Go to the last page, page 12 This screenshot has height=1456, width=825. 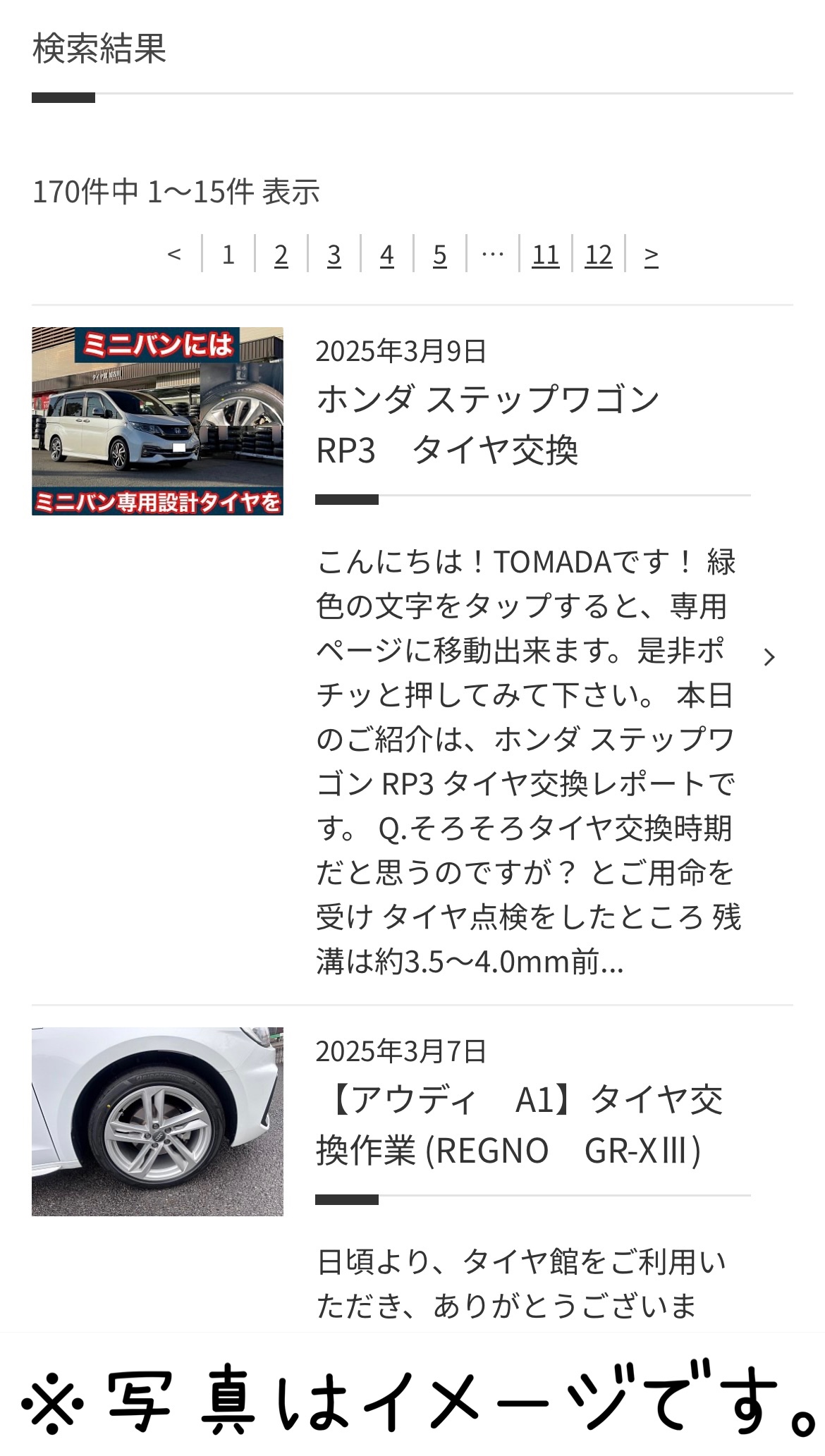(599, 256)
